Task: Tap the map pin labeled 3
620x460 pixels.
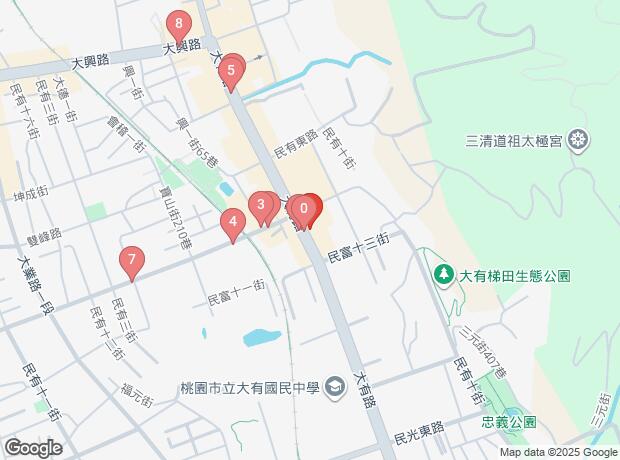Action: [261, 206]
